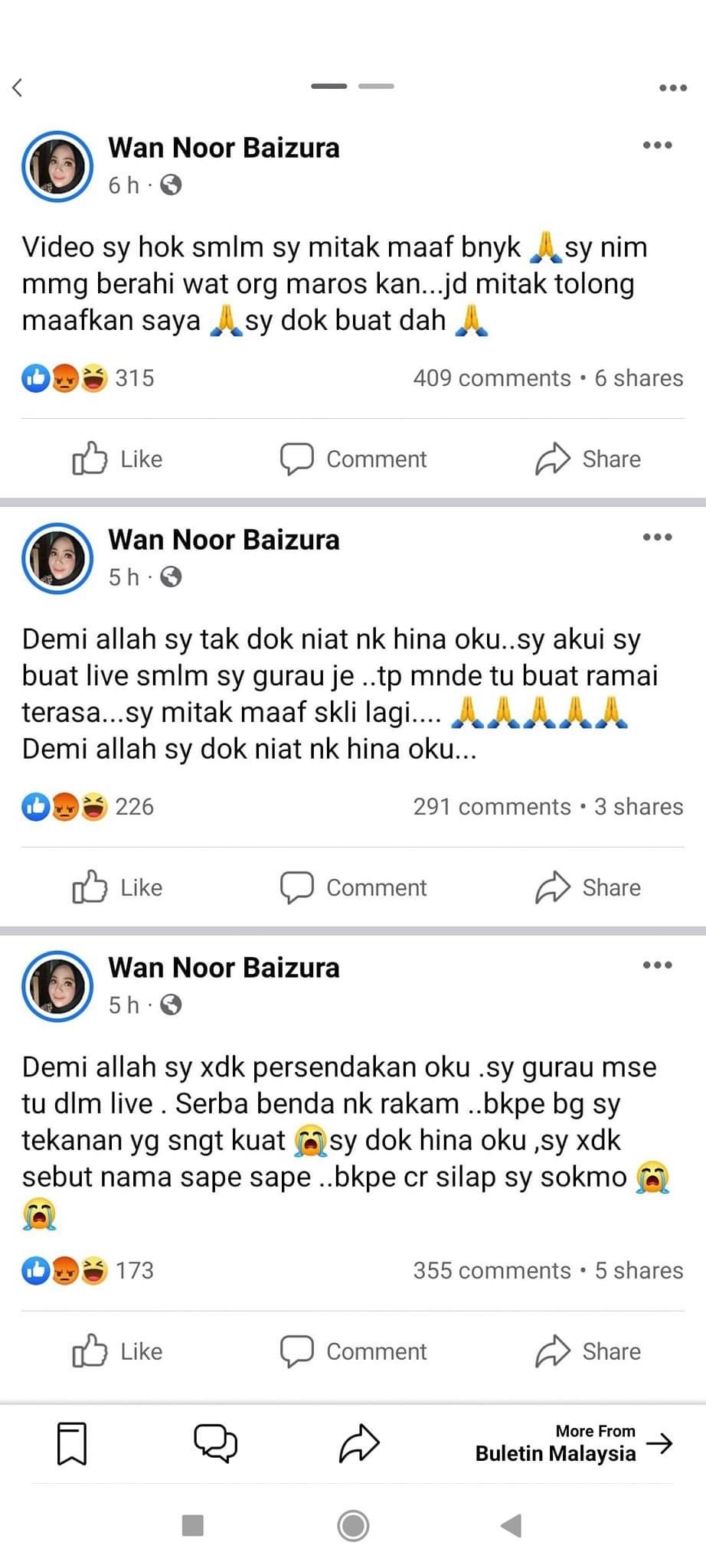Viewport: 706px width, 1568px height.
Task: Like the post with 226 reactions
Action: (x=117, y=887)
